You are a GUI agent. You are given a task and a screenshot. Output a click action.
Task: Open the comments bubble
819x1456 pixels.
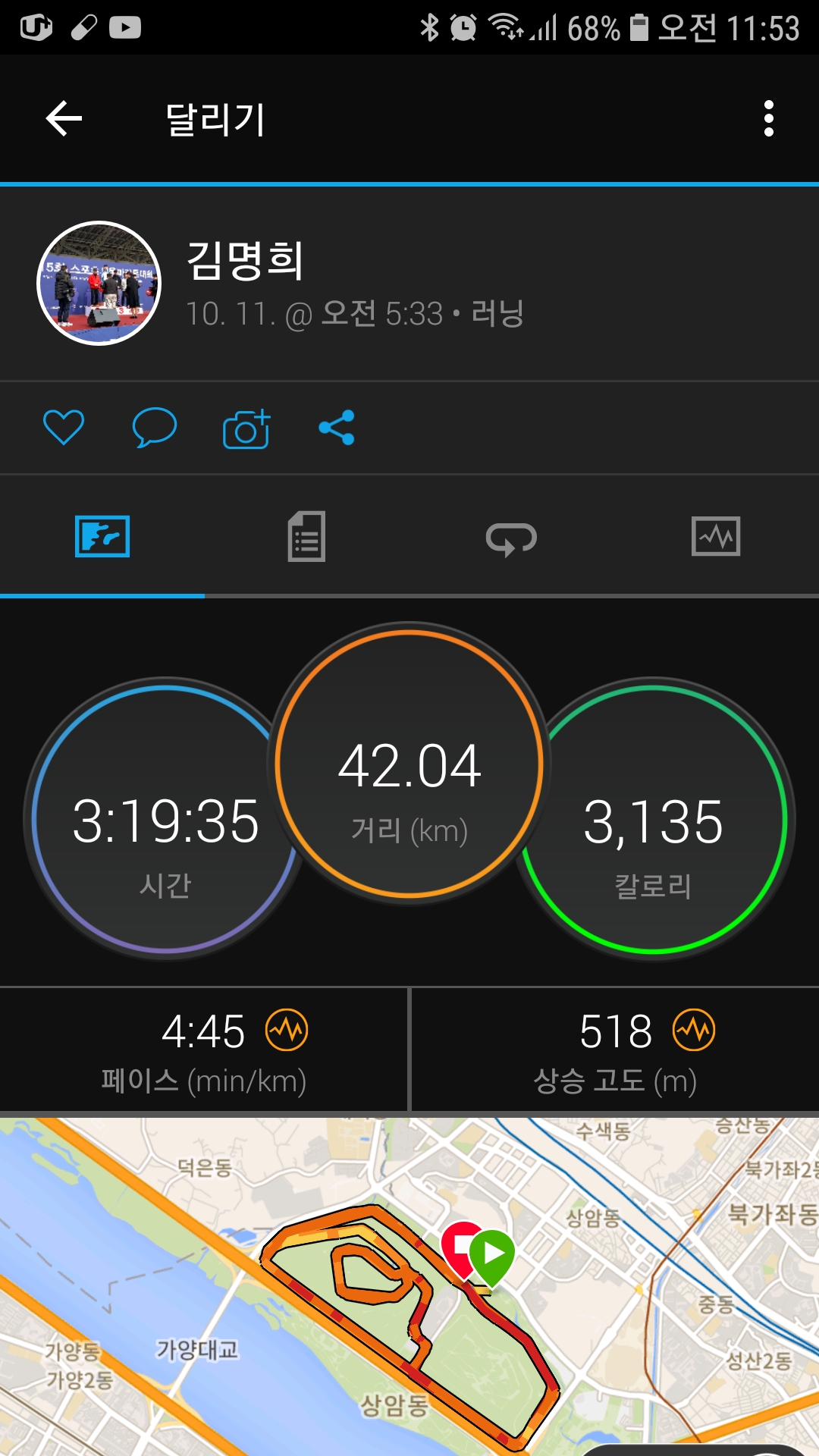pos(155,427)
